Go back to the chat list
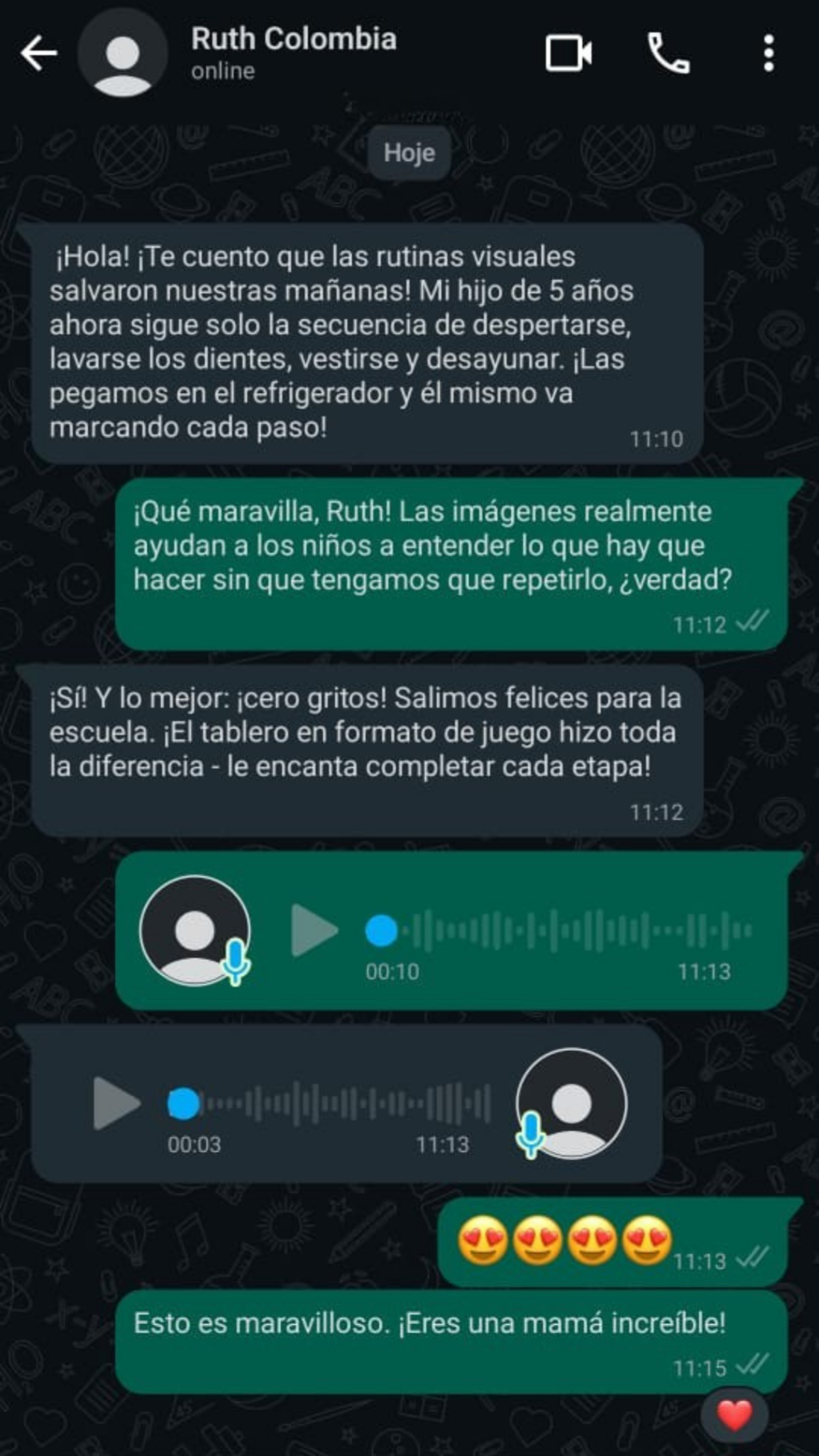Viewport: 819px width, 1456px height. click(x=38, y=54)
